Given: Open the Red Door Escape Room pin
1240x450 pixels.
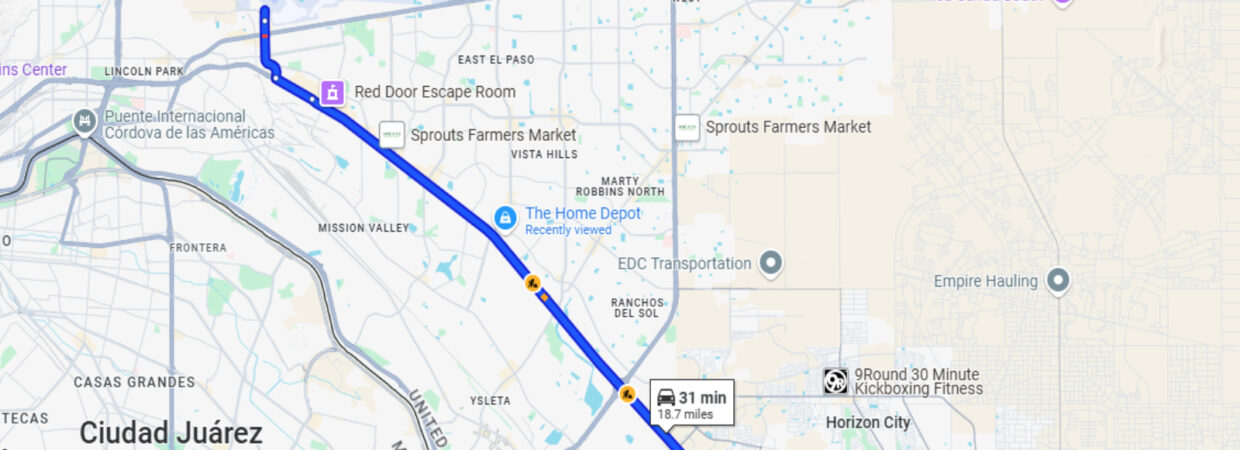Looking at the screenshot, I should pos(333,93).
